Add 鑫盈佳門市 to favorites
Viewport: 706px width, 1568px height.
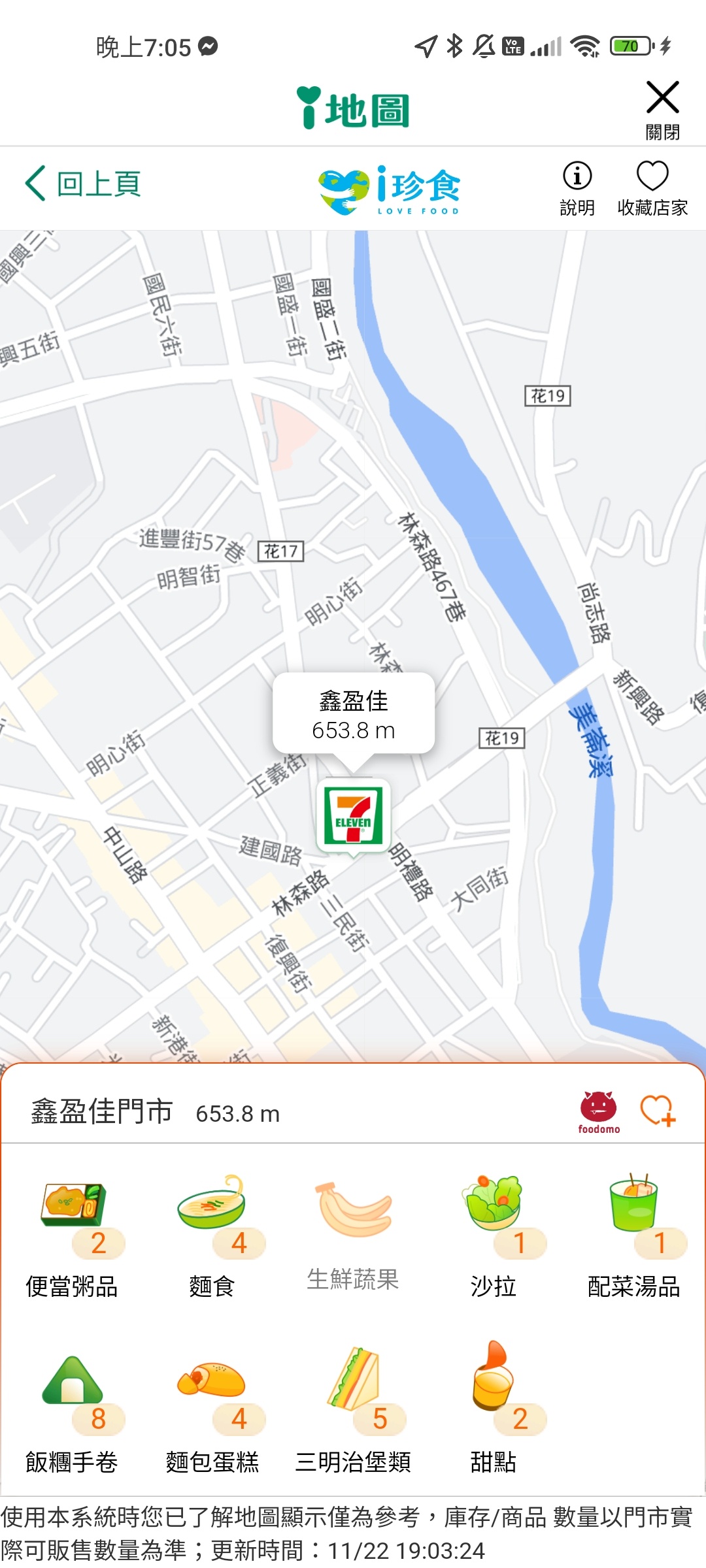click(x=658, y=1110)
